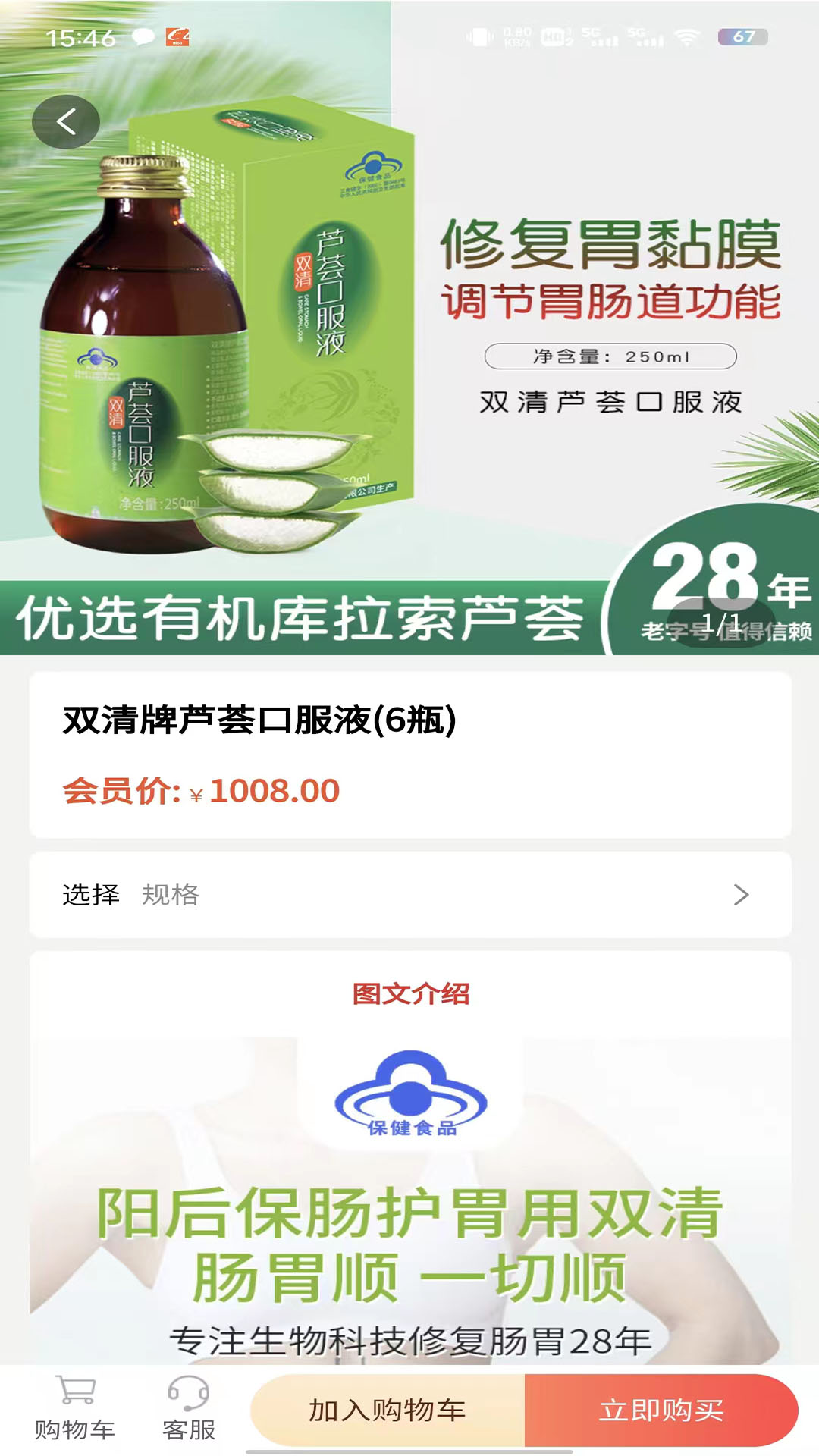Tap 立即购买 to buy now
This screenshot has height=1456, width=819.
pos(661,1410)
